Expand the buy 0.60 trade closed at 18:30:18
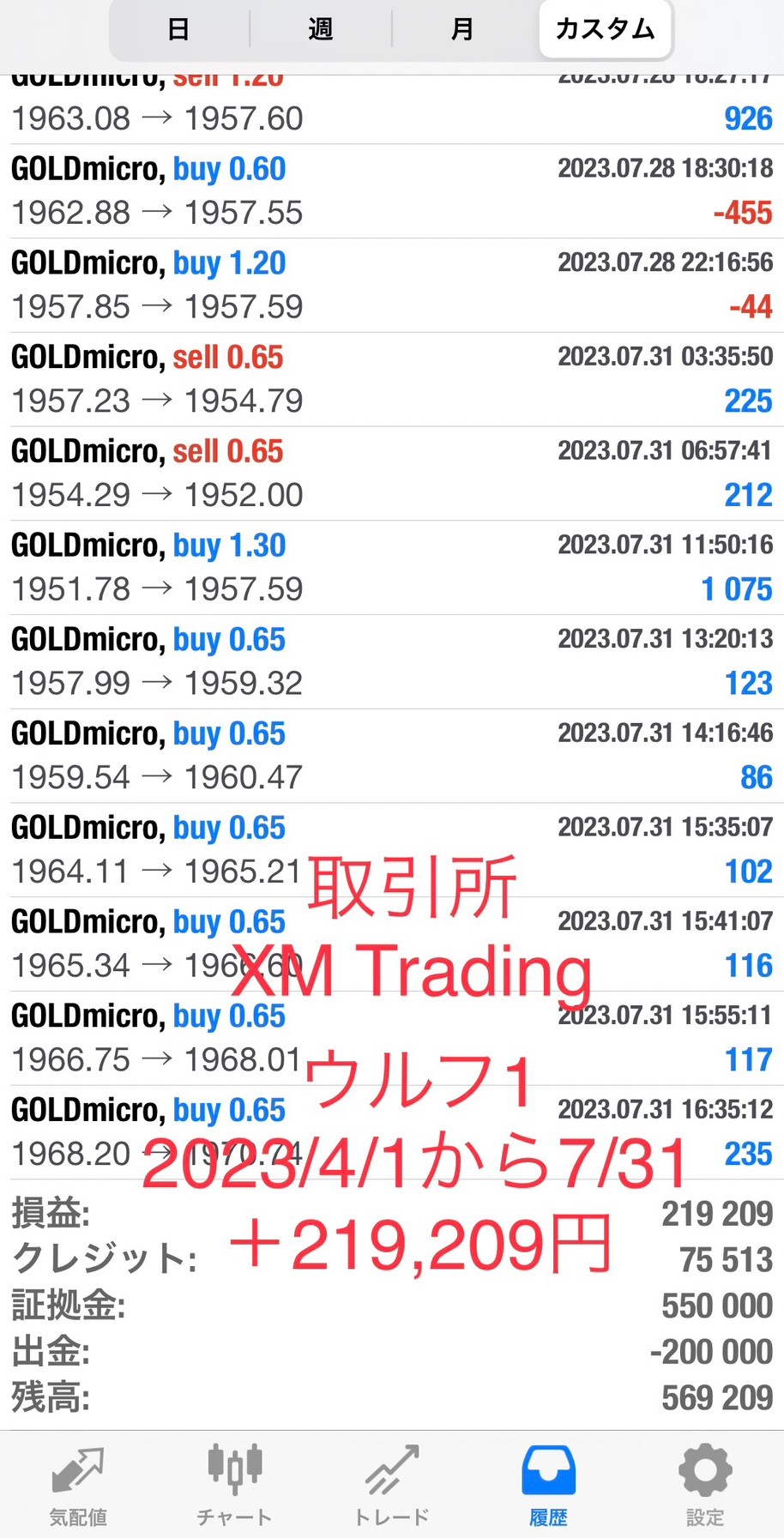784x1538 pixels. click(x=392, y=191)
